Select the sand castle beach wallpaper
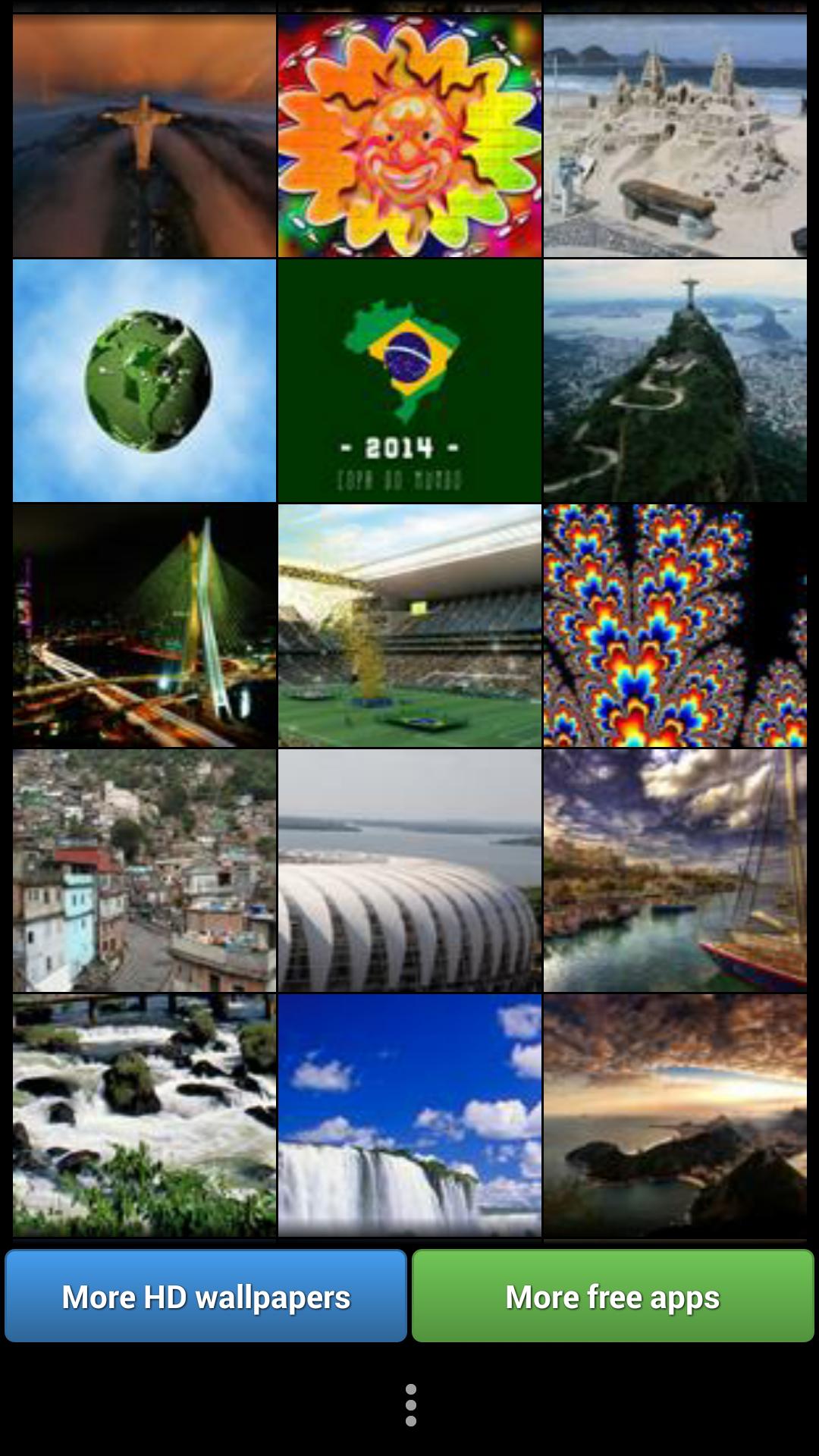This screenshot has height=1456, width=819. click(x=675, y=136)
